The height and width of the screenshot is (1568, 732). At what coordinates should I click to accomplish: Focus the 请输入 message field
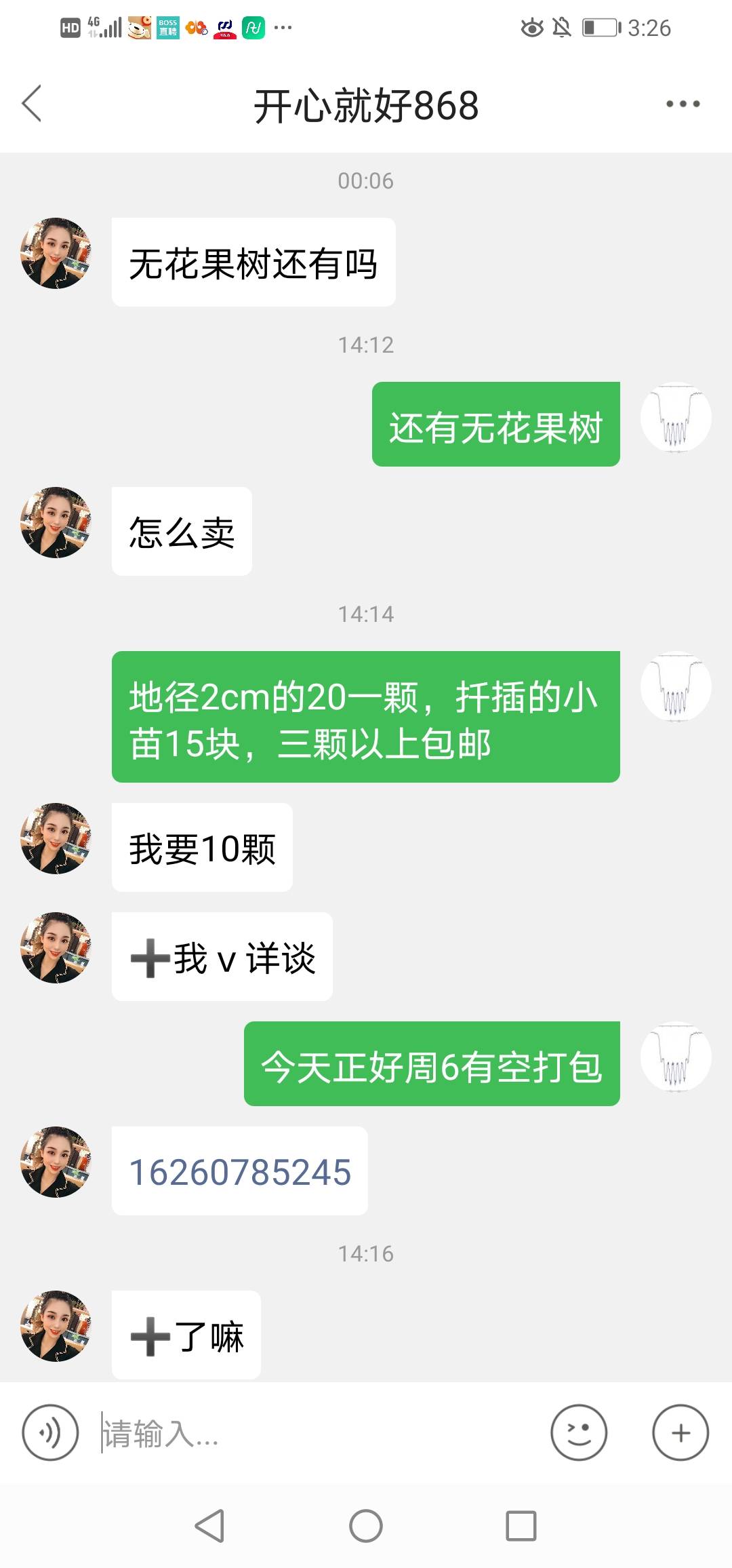(x=319, y=1433)
